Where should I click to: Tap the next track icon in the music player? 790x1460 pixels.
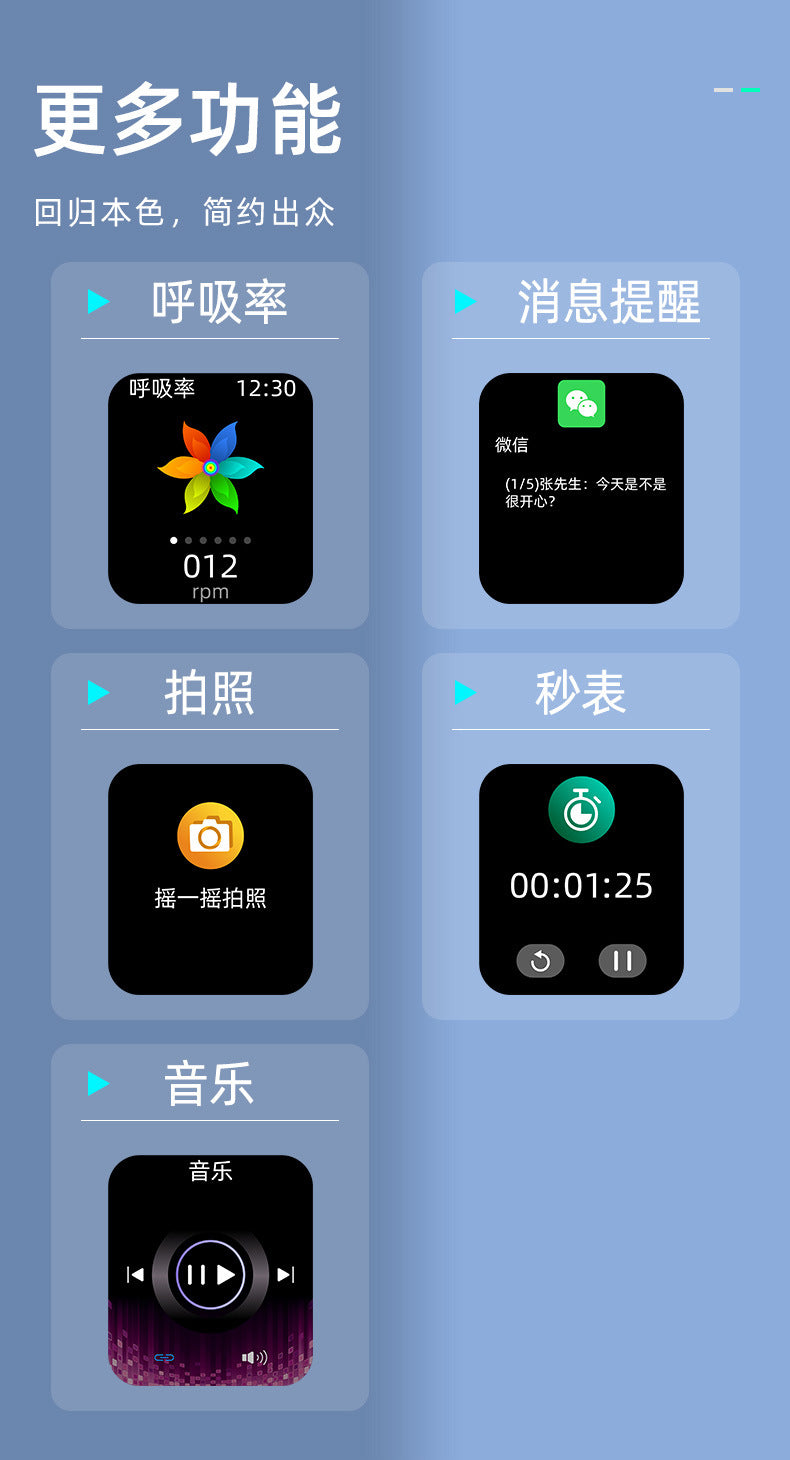(x=286, y=1275)
